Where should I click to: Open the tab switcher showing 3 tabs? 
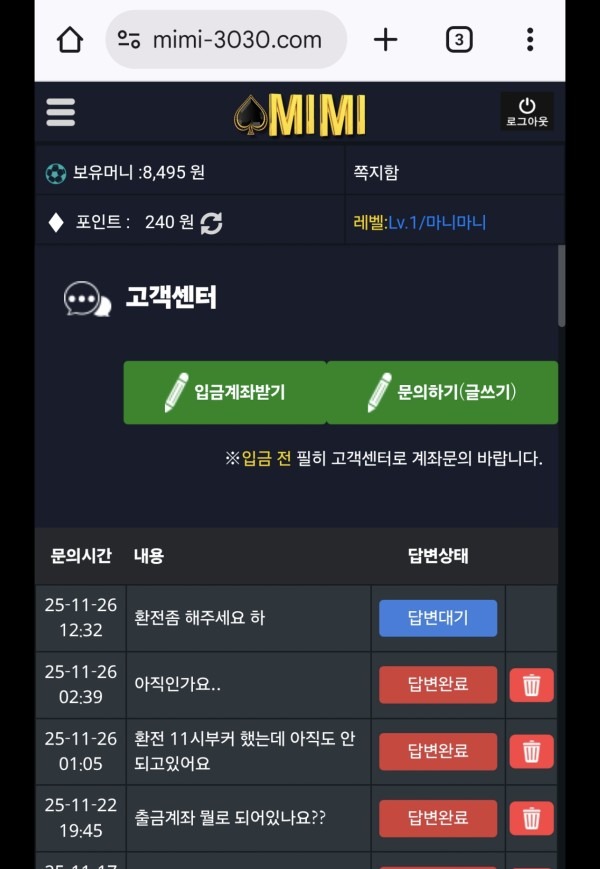click(x=458, y=40)
